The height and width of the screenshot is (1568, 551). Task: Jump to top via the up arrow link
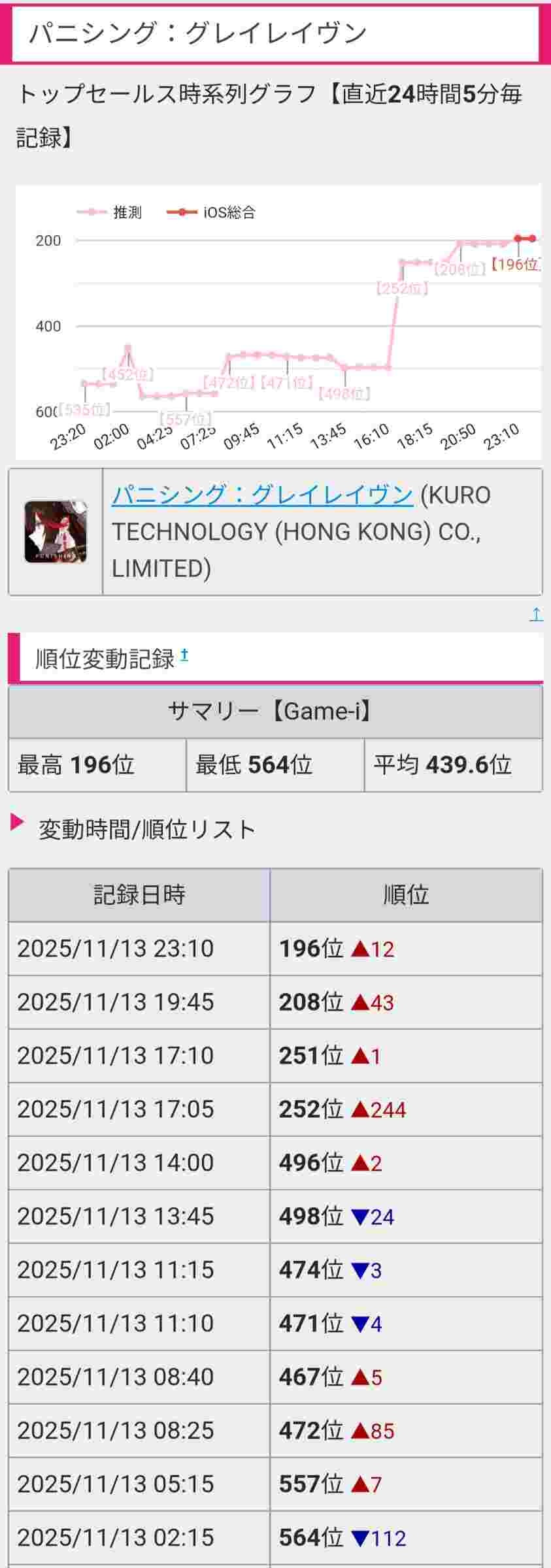pos(536,614)
